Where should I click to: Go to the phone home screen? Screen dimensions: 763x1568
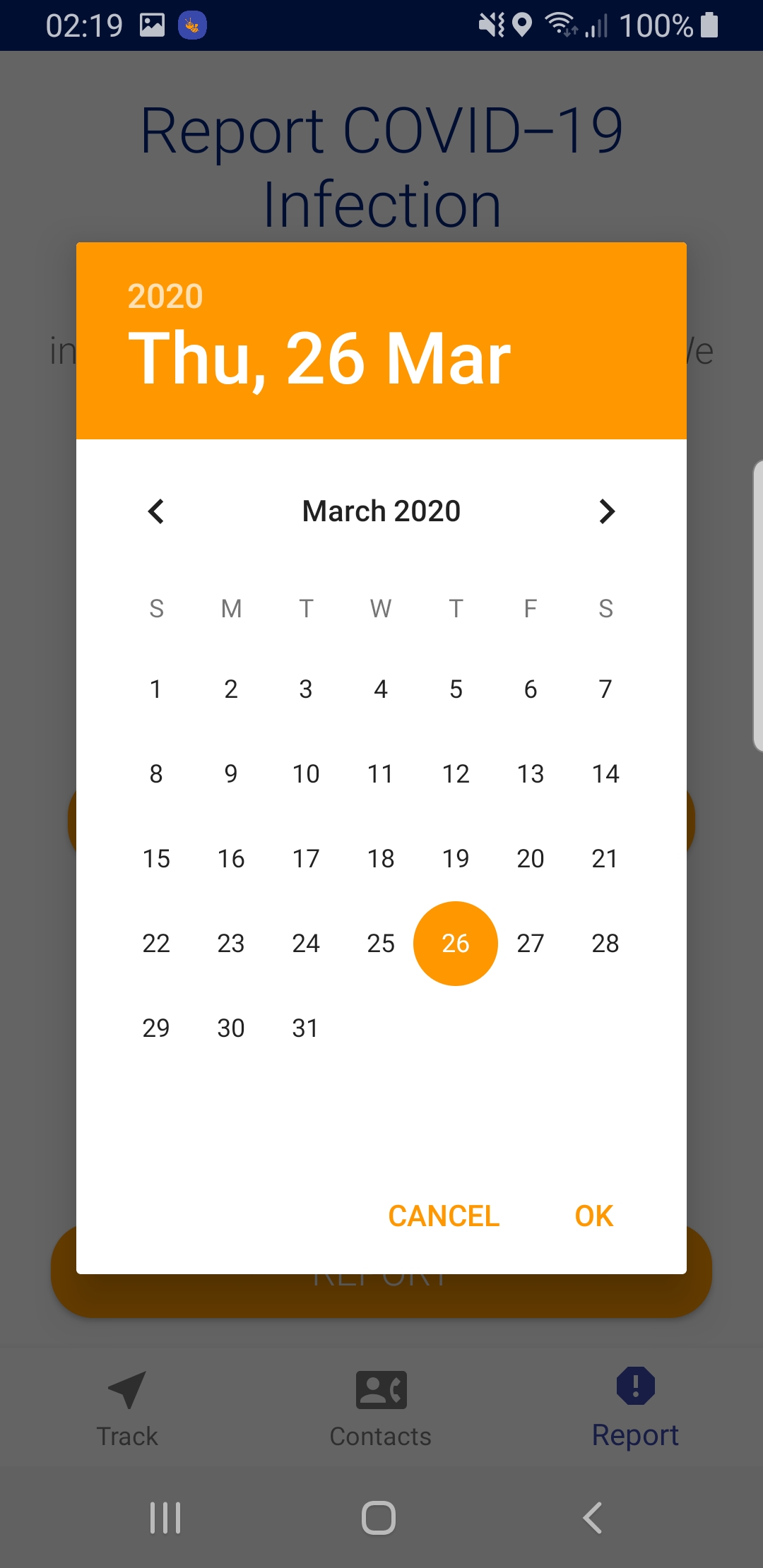pyautogui.click(x=379, y=1518)
